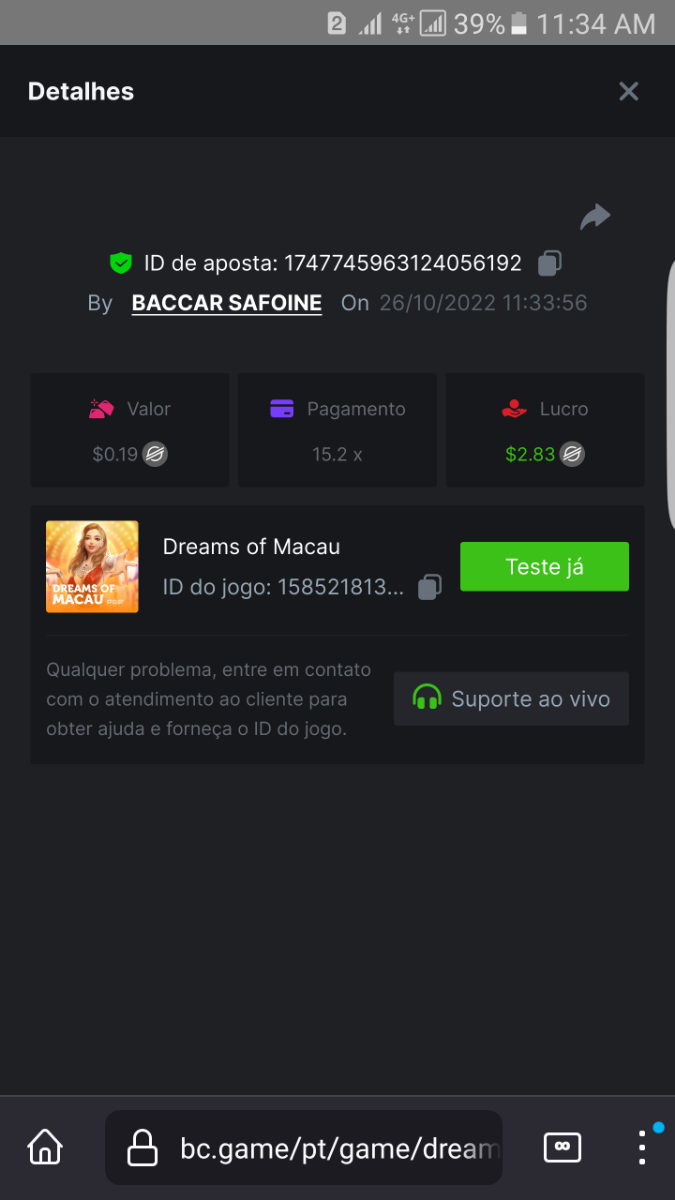This screenshot has height=1200, width=675.
Task: Open the browser overflow menu
Action: point(643,1147)
